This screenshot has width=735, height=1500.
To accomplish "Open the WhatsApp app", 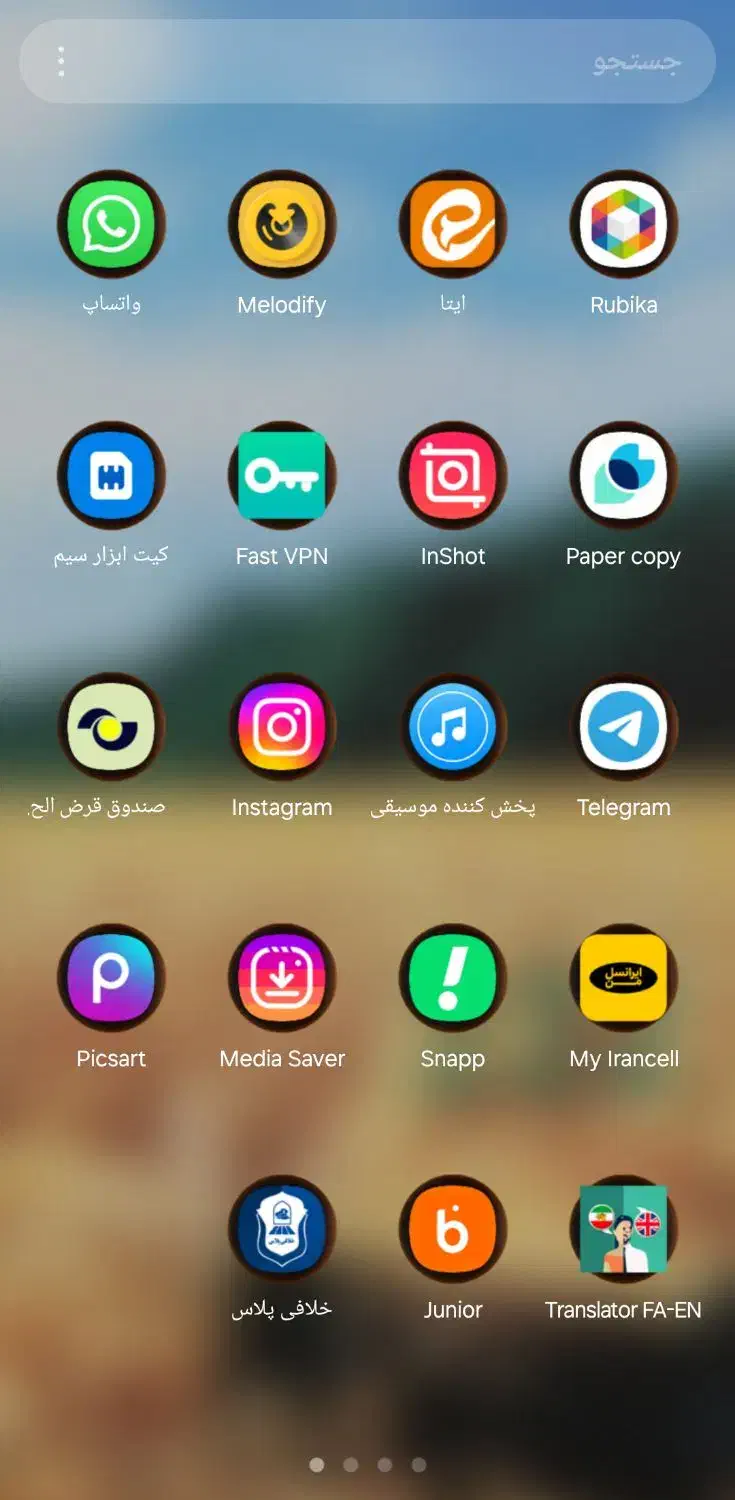I will coord(111,224).
